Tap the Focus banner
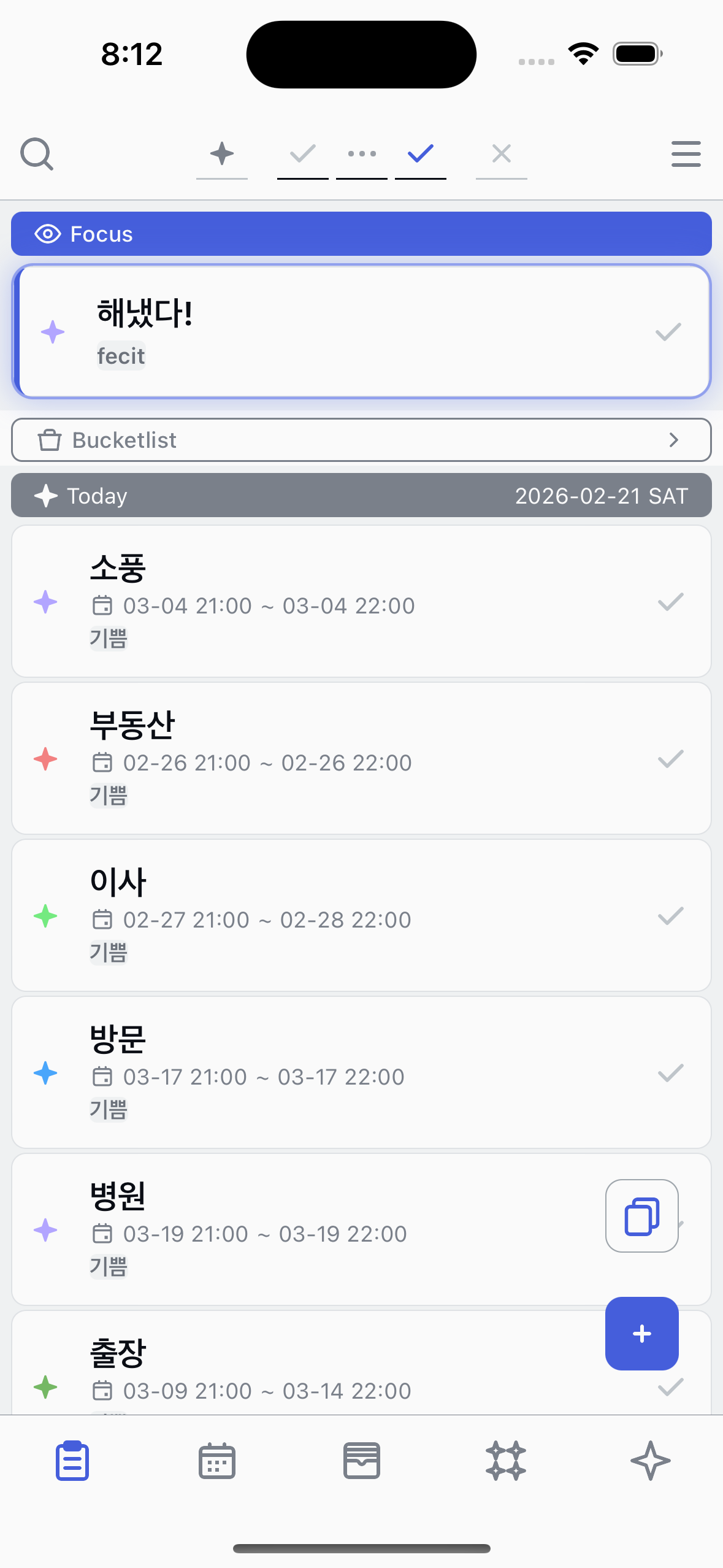This screenshot has width=723, height=1568. [361, 234]
